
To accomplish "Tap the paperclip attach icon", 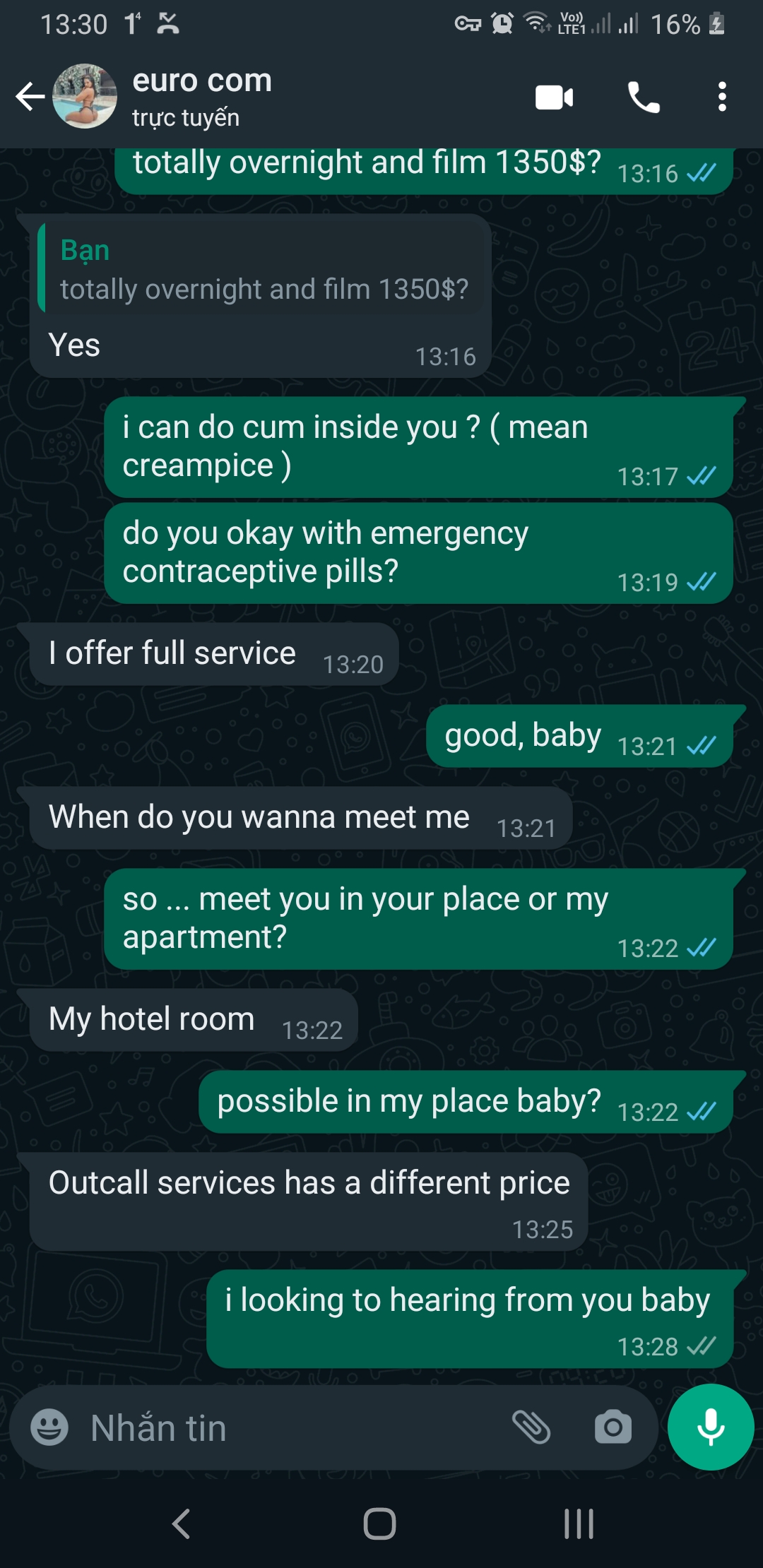I will pos(531,1427).
